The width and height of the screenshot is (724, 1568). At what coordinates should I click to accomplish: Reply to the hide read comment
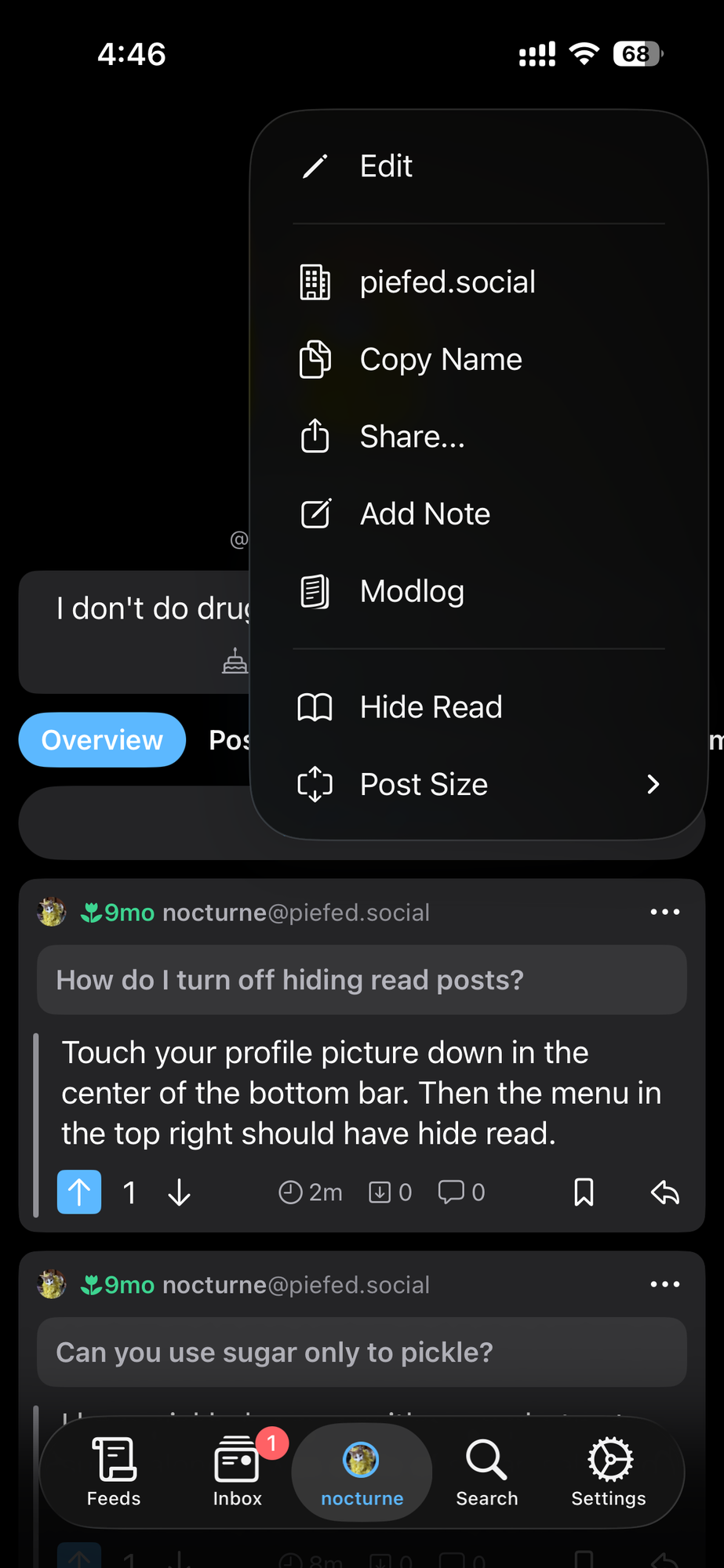click(664, 1192)
